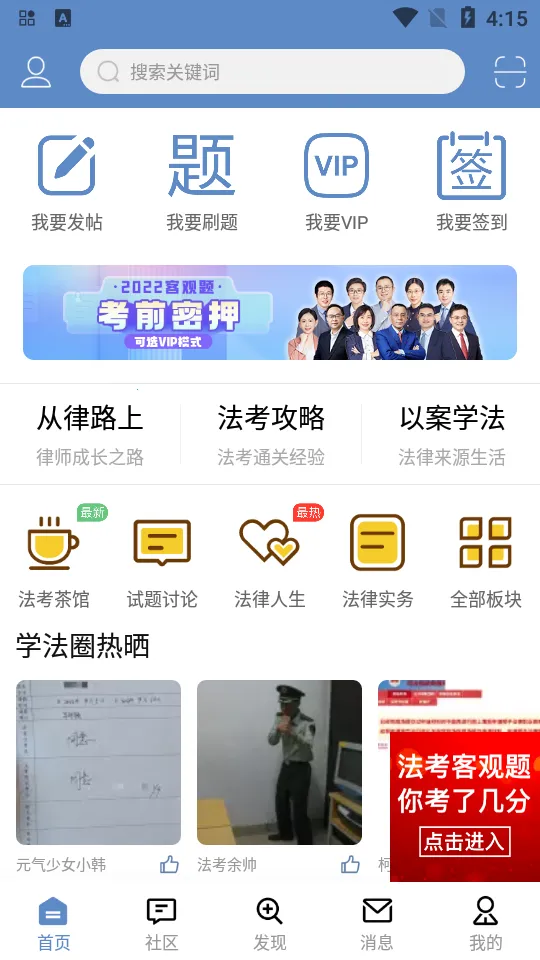Open the scan code icon

pyautogui.click(x=510, y=72)
